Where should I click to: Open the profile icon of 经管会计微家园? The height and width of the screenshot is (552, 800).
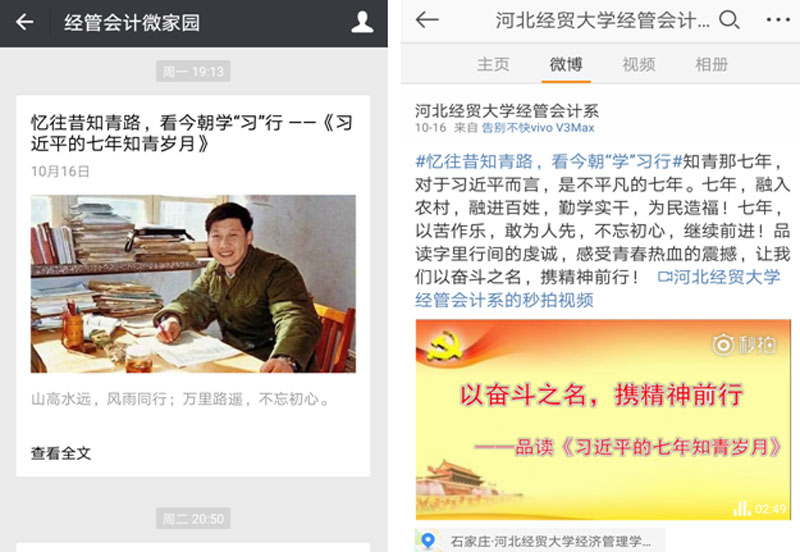[x=363, y=22]
